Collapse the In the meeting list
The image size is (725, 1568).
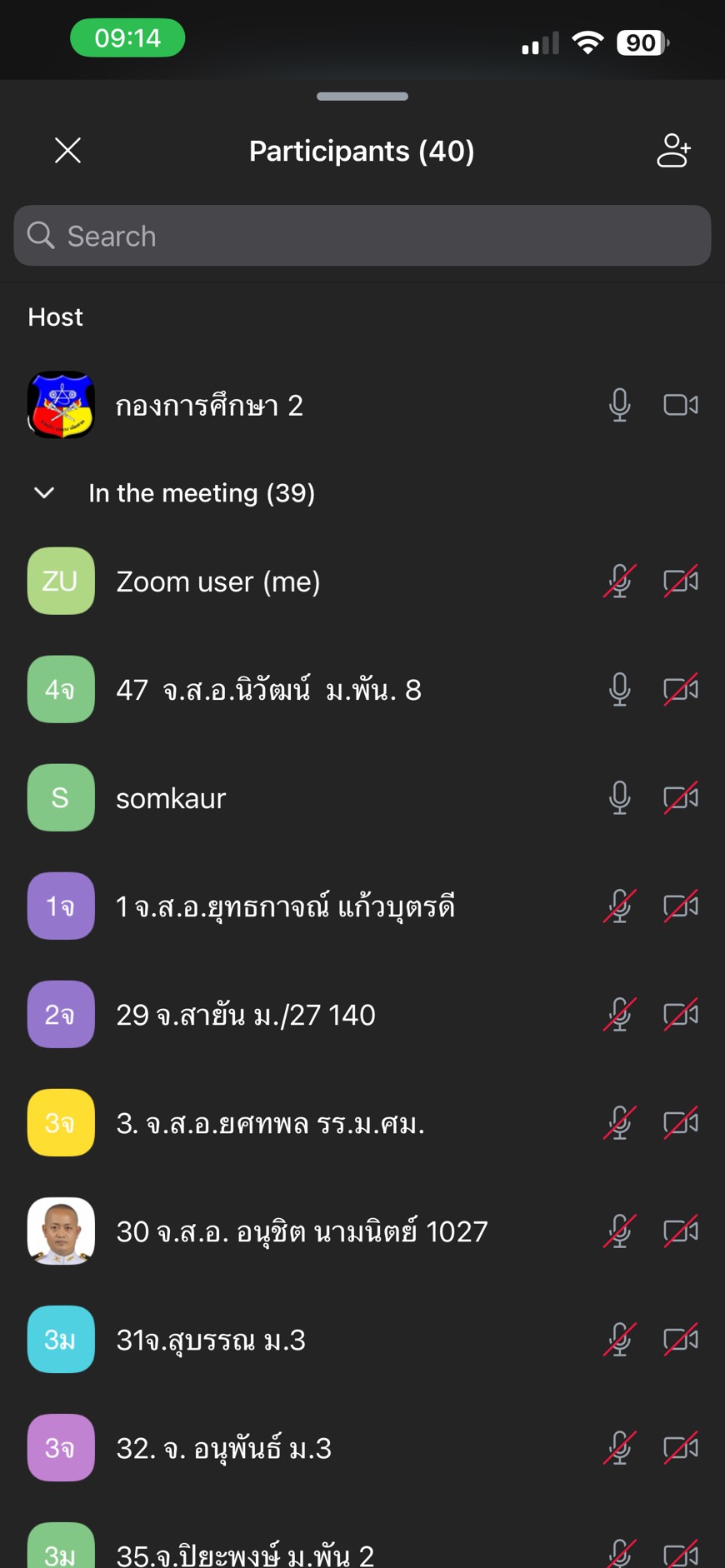click(45, 493)
